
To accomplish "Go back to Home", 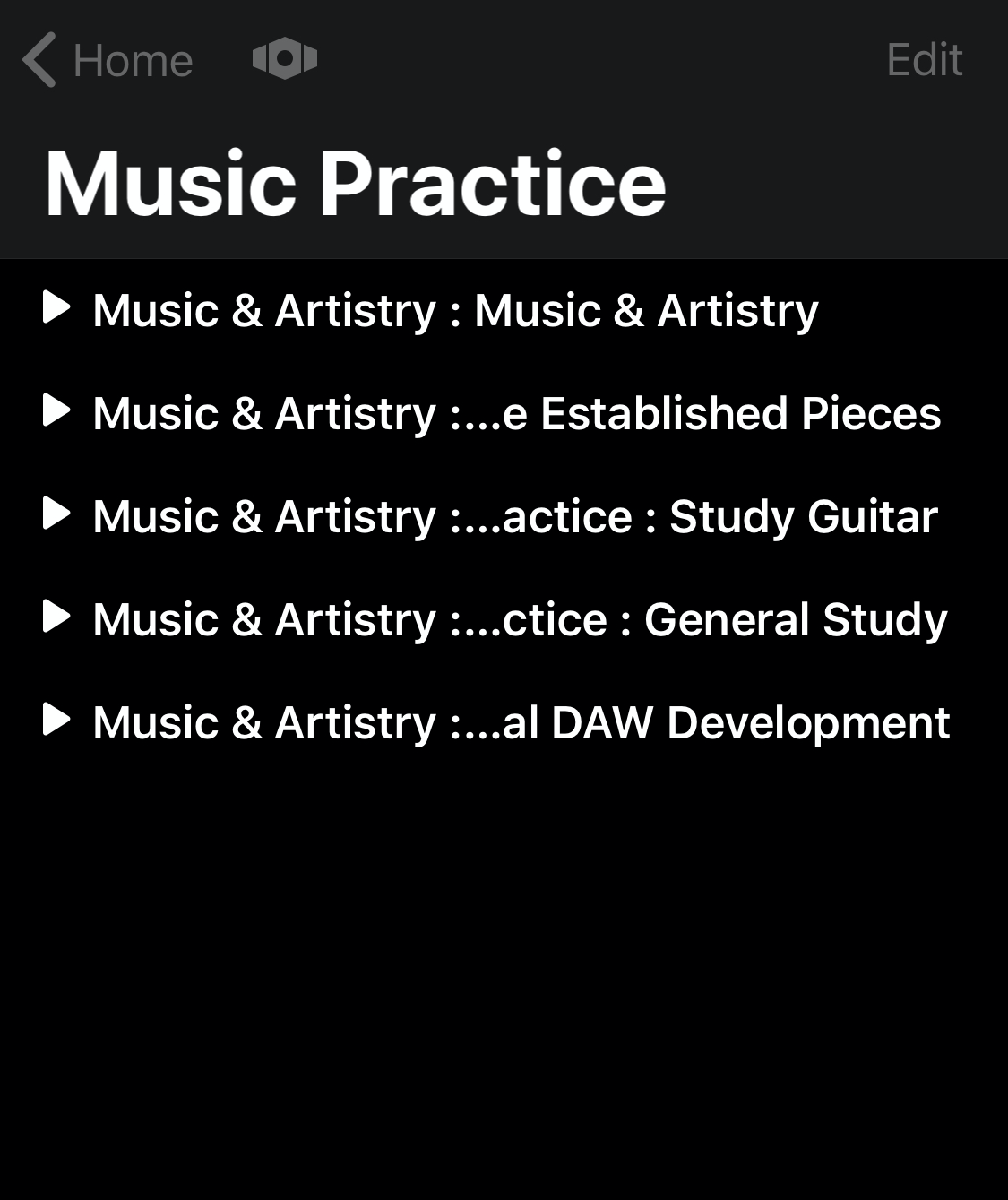I will [108, 60].
